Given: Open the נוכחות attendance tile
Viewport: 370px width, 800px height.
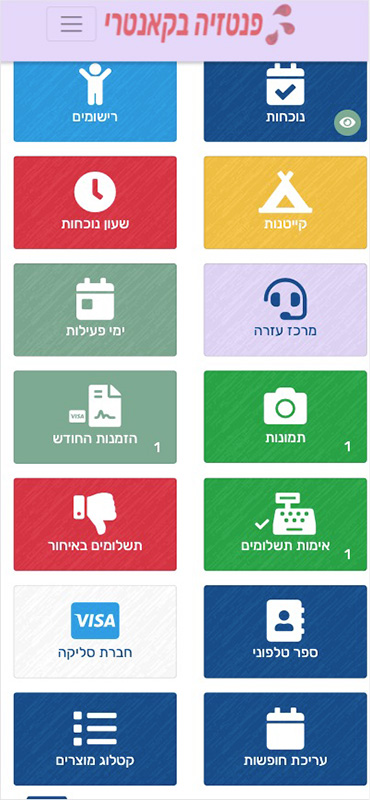Looking at the screenshot, I should pos(285,101).
